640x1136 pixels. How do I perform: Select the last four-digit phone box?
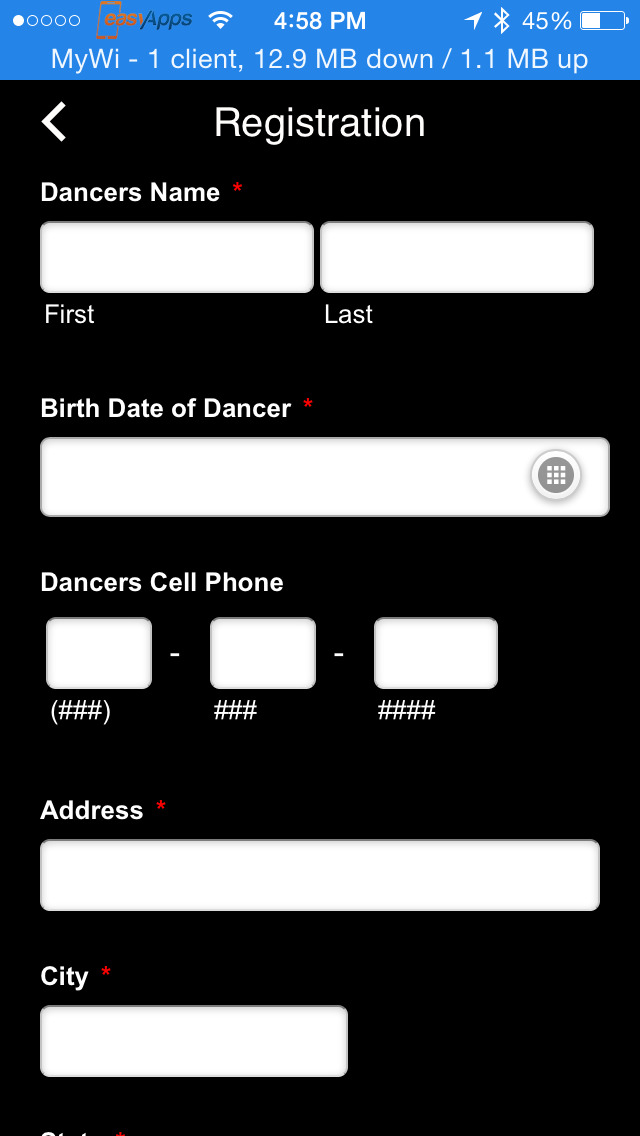435,653
